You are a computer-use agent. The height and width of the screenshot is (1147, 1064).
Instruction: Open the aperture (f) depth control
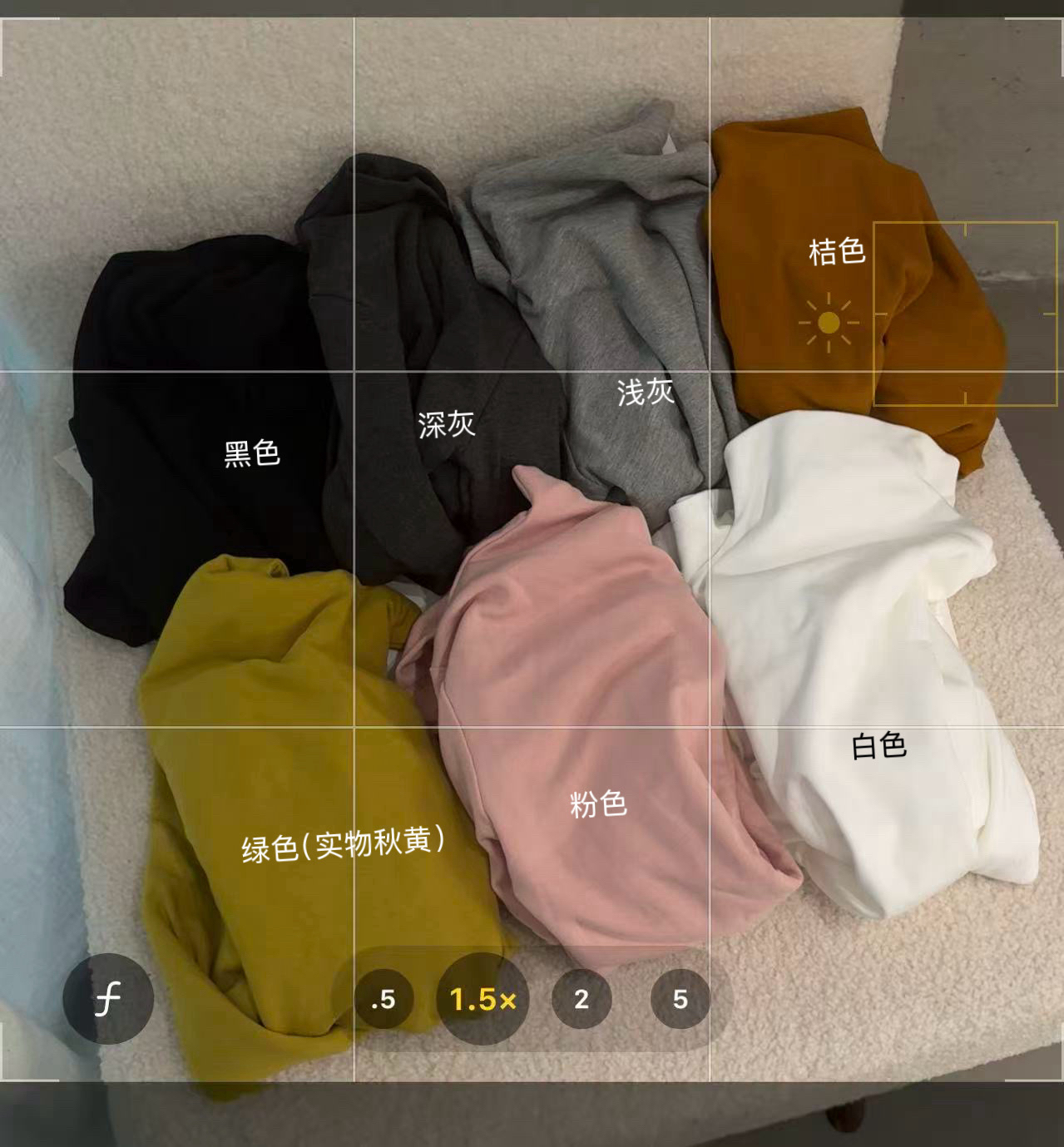tap(108, 997)
